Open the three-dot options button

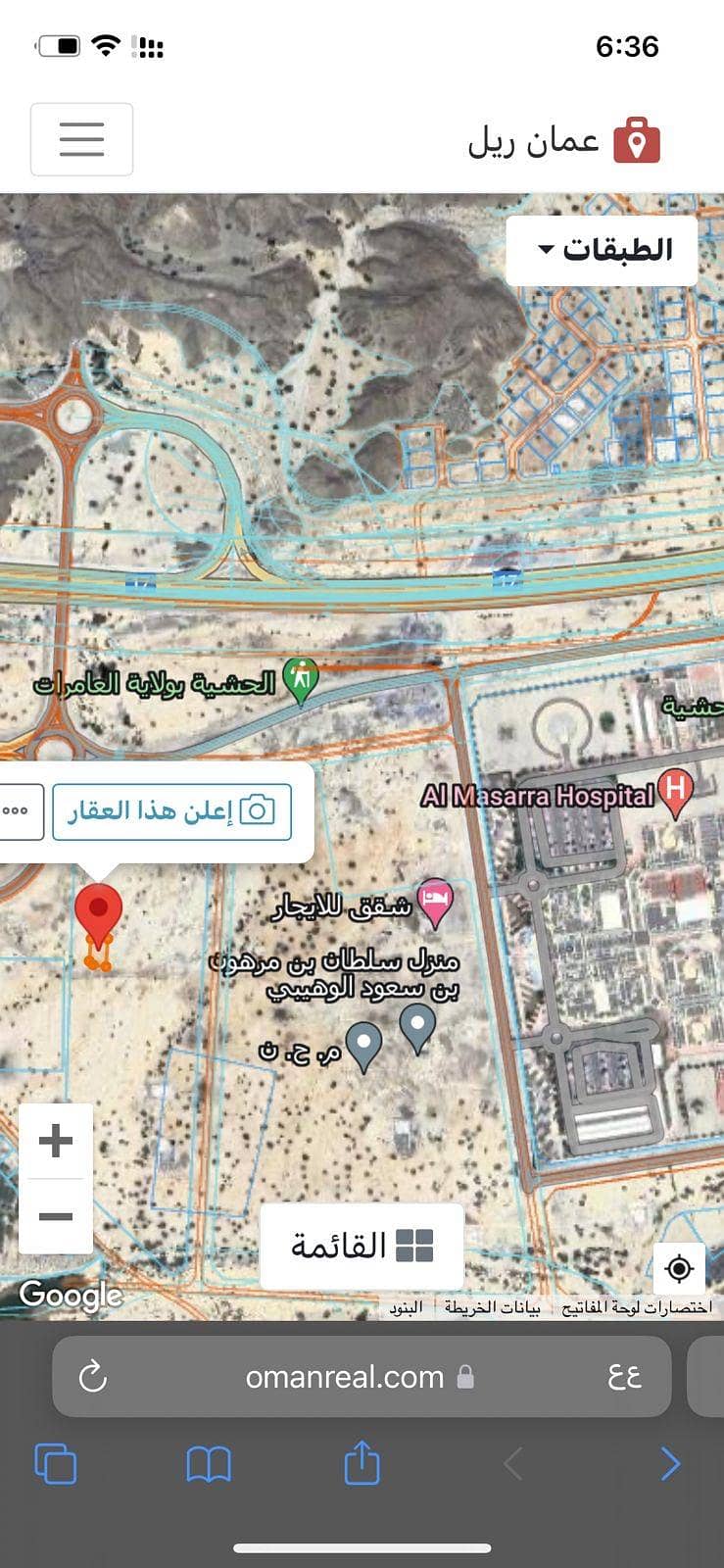point(16,811)
